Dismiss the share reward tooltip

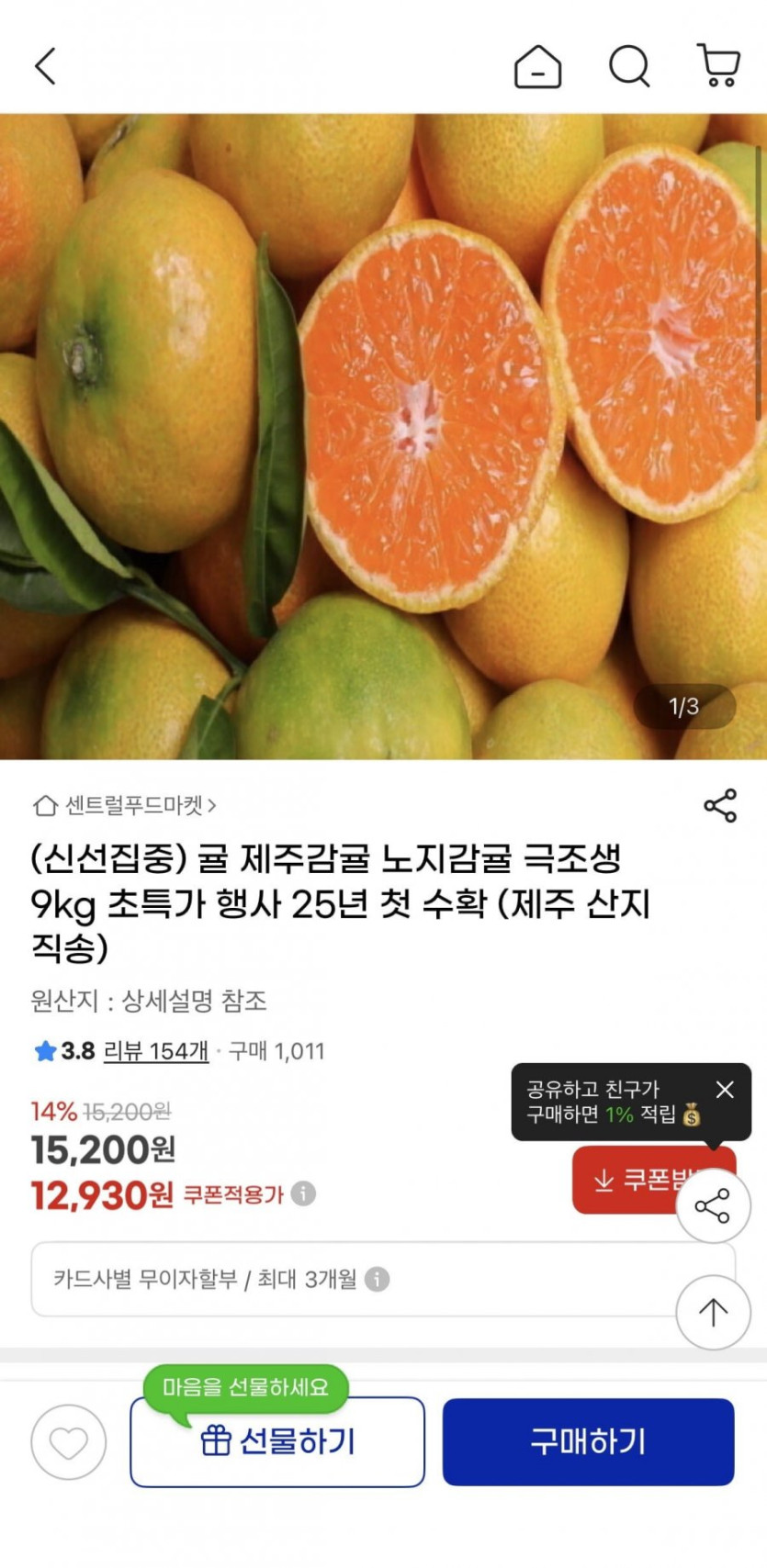click(x=725, y=1090)
